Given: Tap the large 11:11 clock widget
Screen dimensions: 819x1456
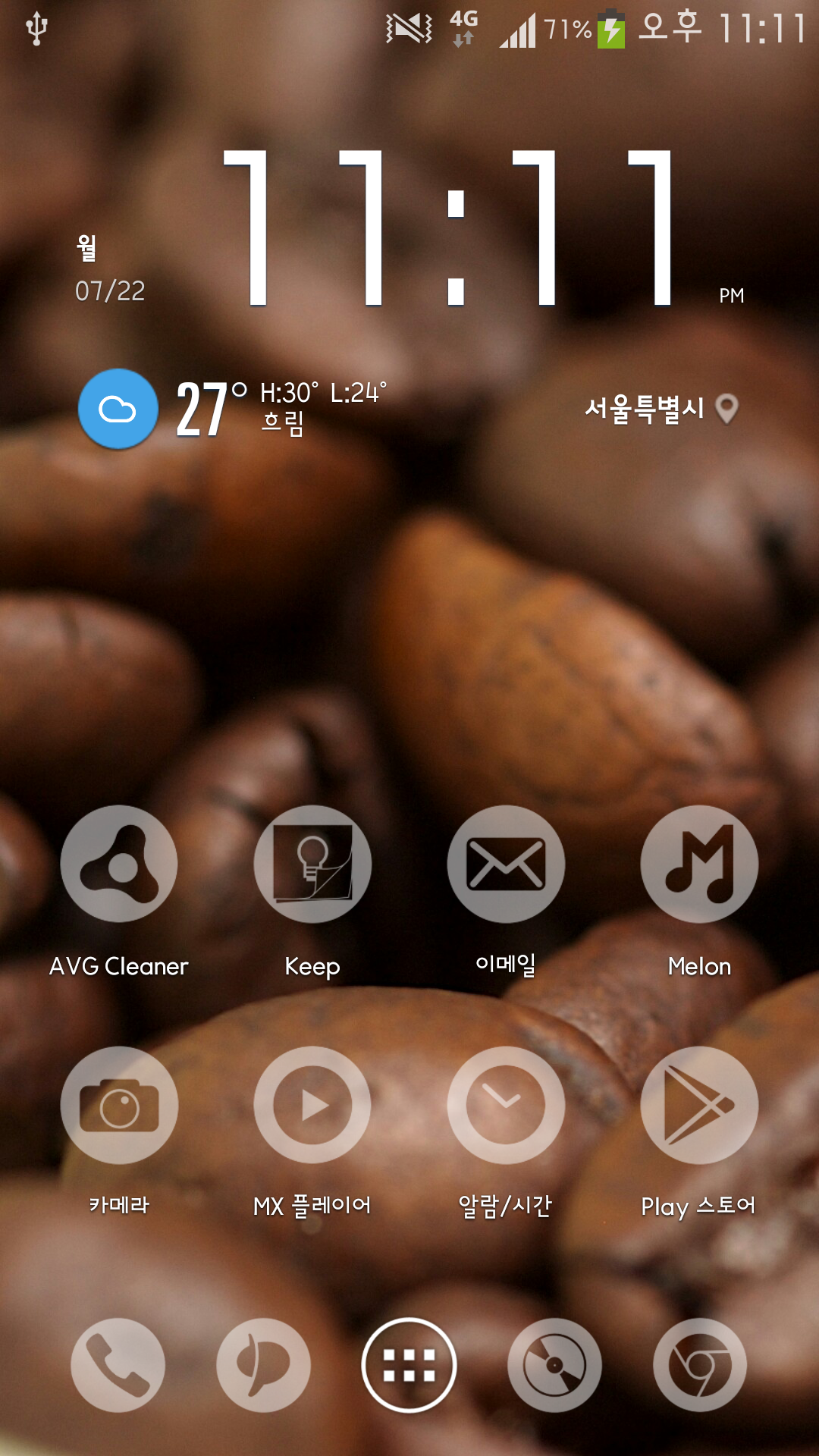Looking at the screenshot, I should [455, 227].
